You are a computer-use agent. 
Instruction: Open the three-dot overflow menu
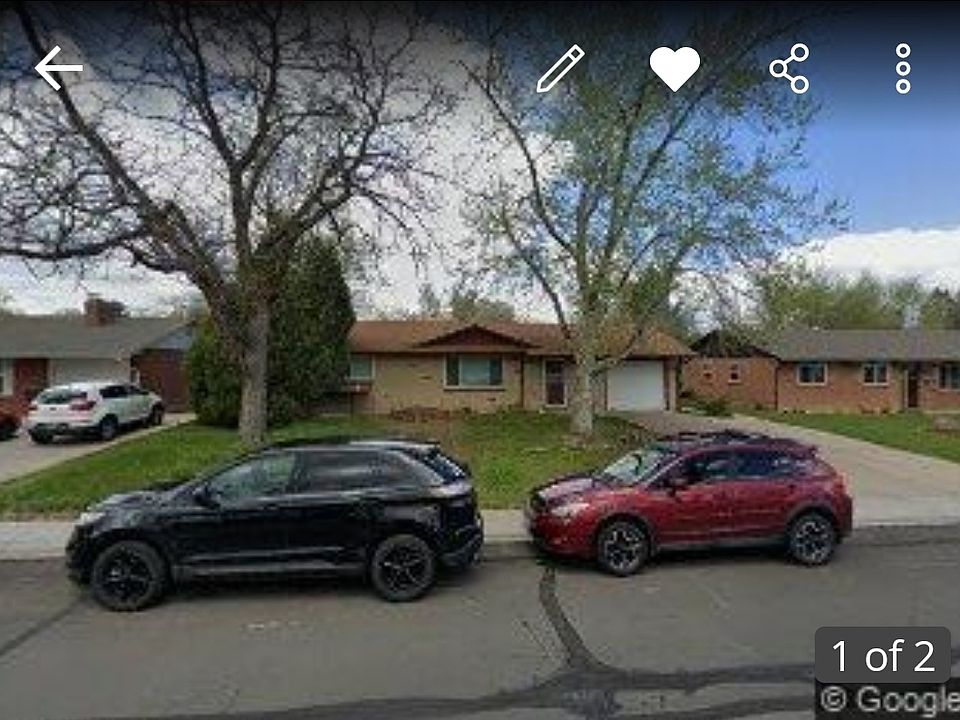(903, 69)
